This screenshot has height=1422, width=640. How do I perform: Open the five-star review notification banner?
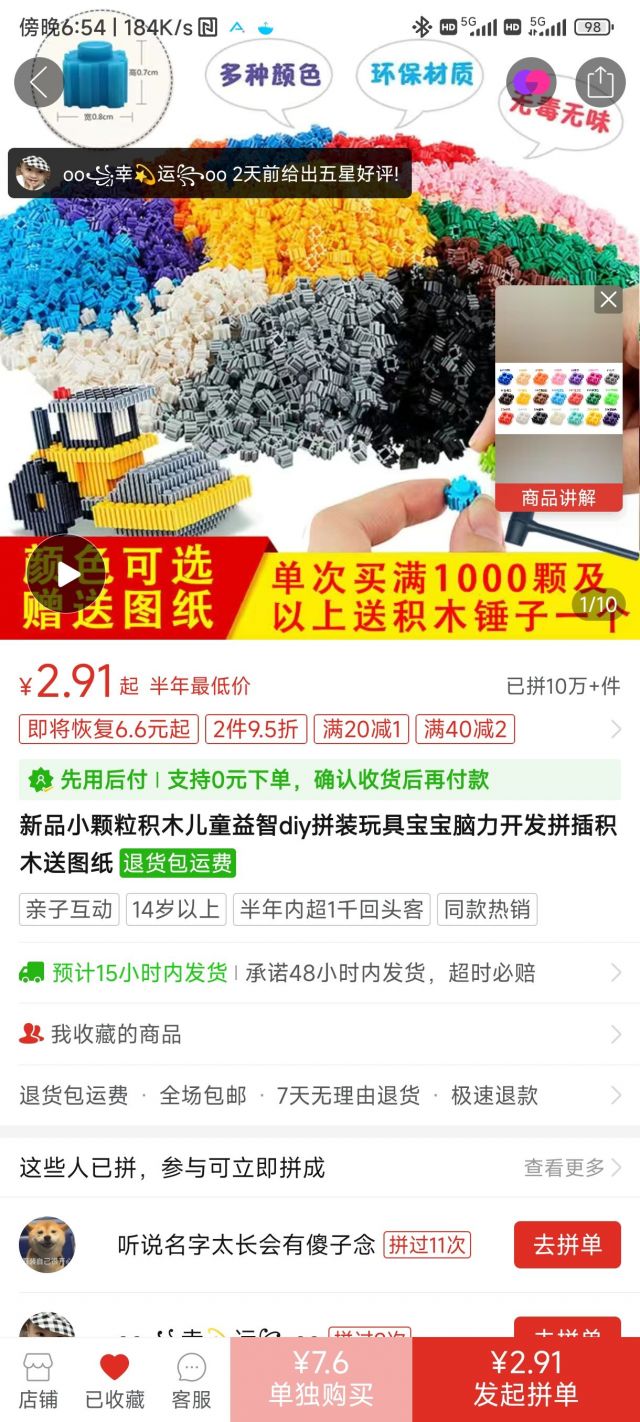click(x=210, y=174)
